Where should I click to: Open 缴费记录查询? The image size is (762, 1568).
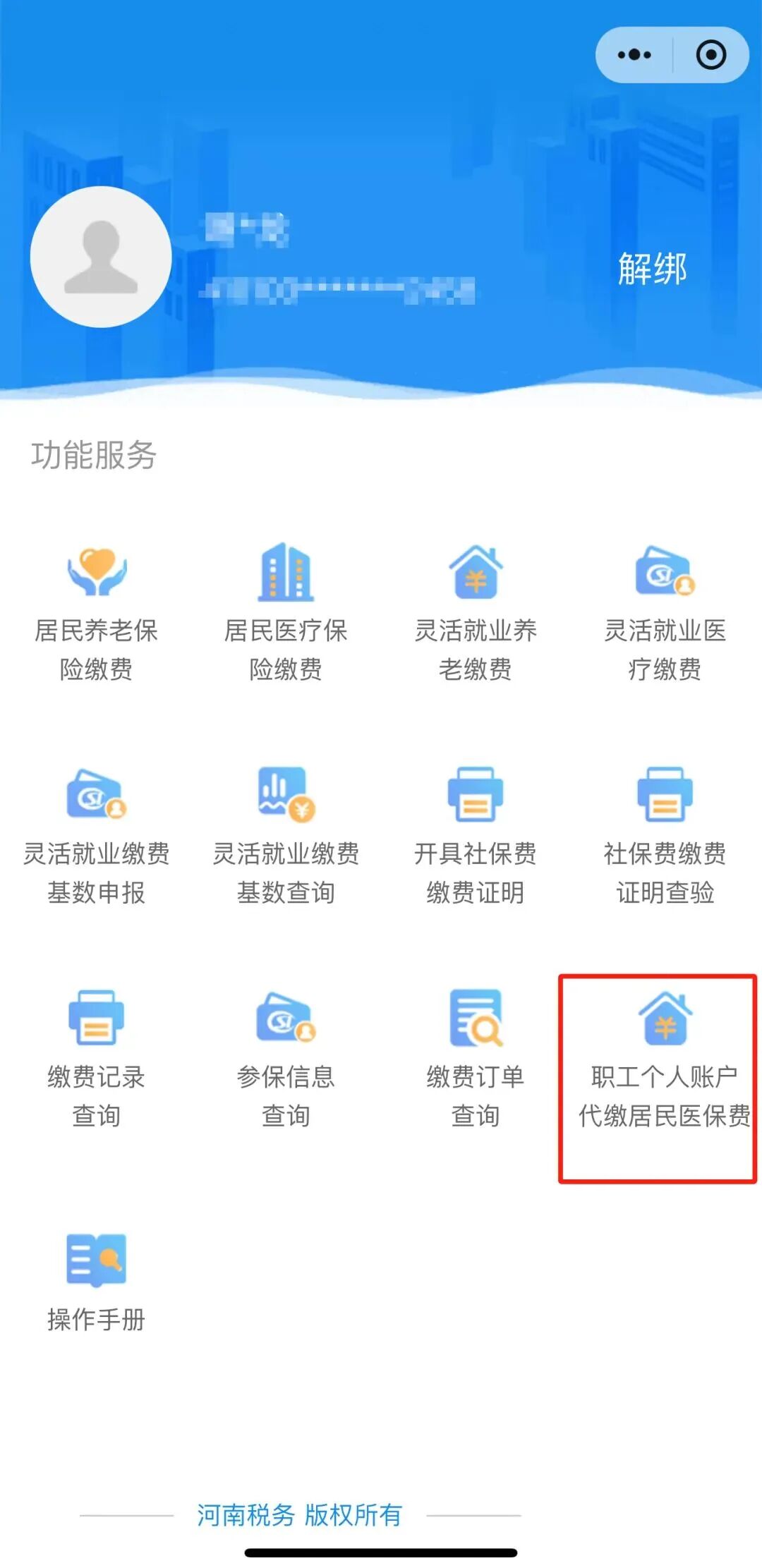click(x=97, y=1058)
